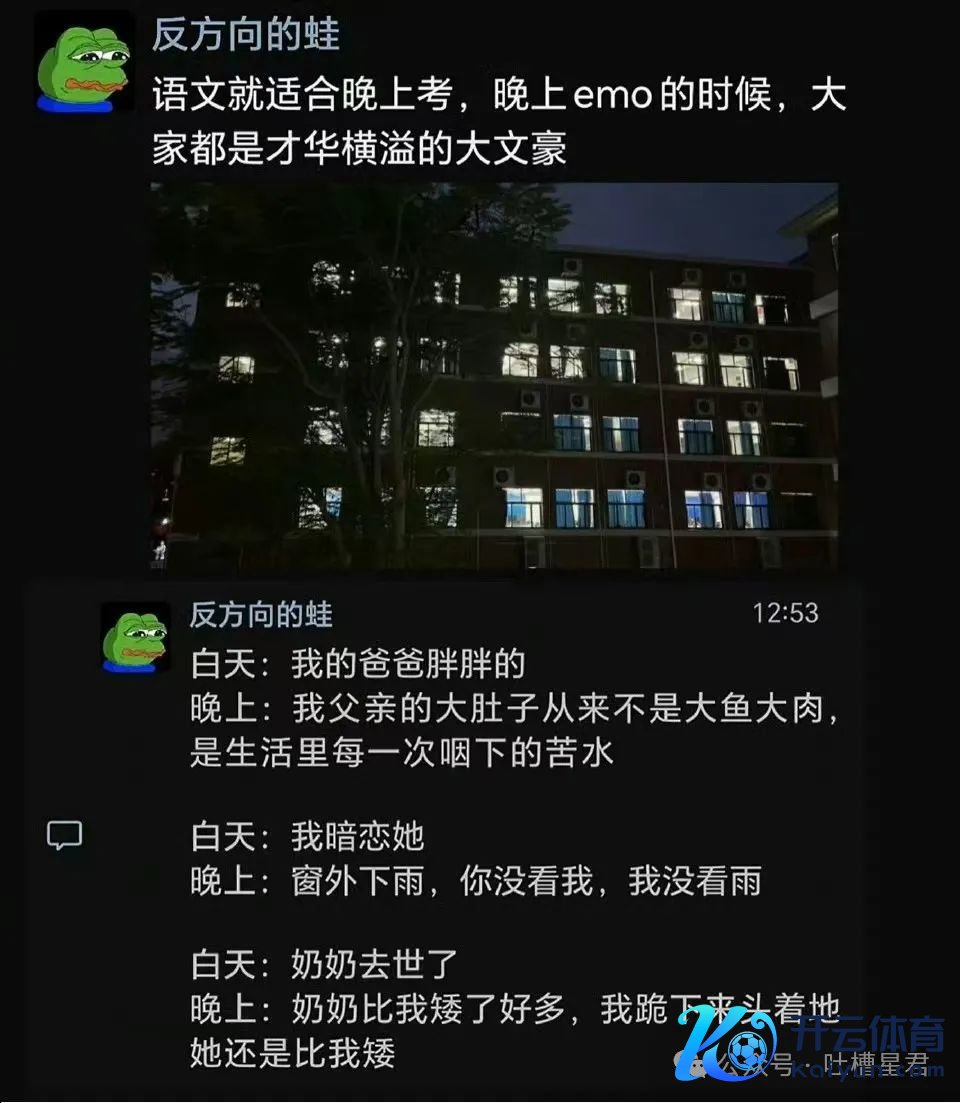
Task: Open the 反方向的蛙 username above the post text
Action: click(246, 35)
